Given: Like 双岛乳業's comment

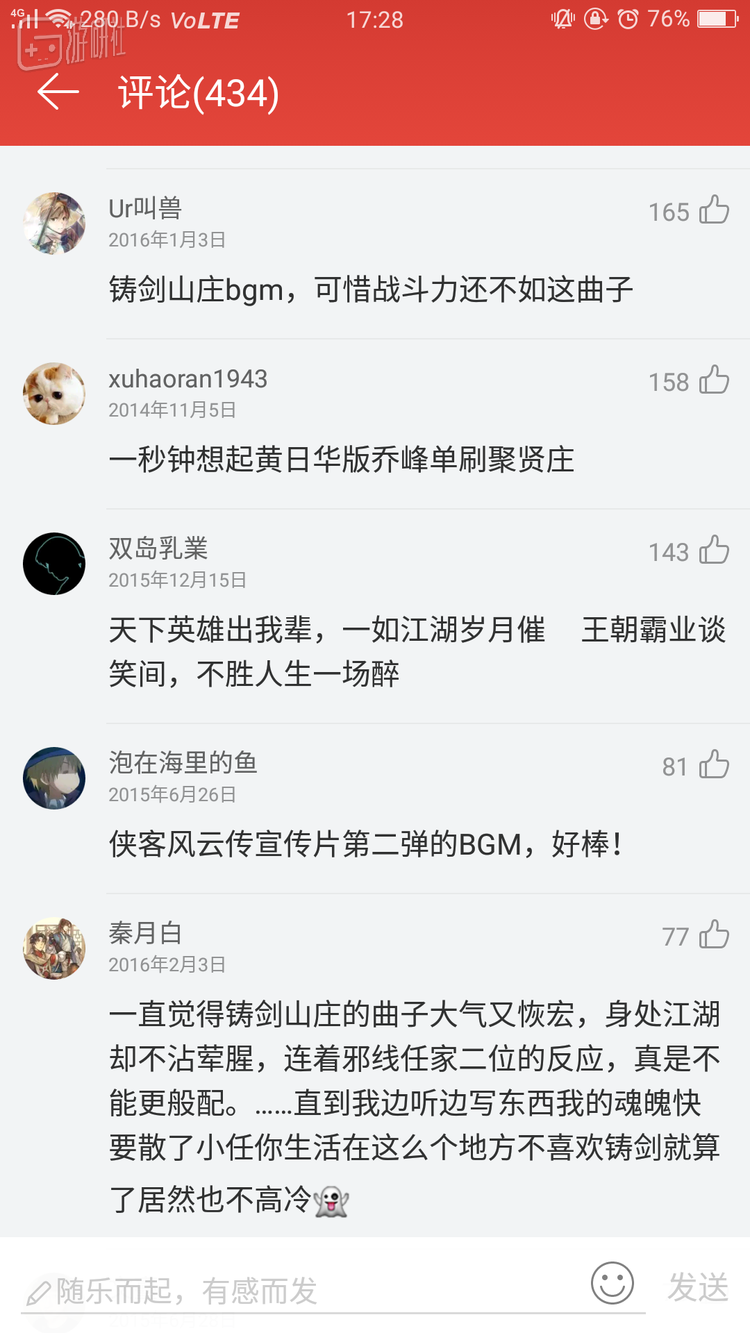Looking at the screenshot, I should (x=714, y=550).
